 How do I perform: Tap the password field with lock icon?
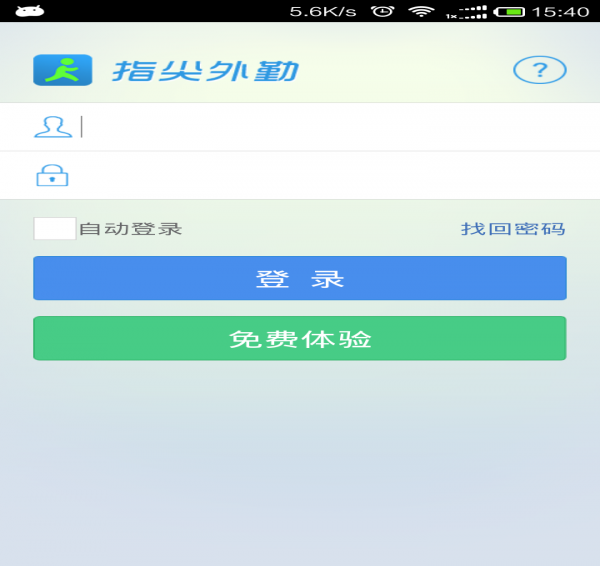coord(320,176)
